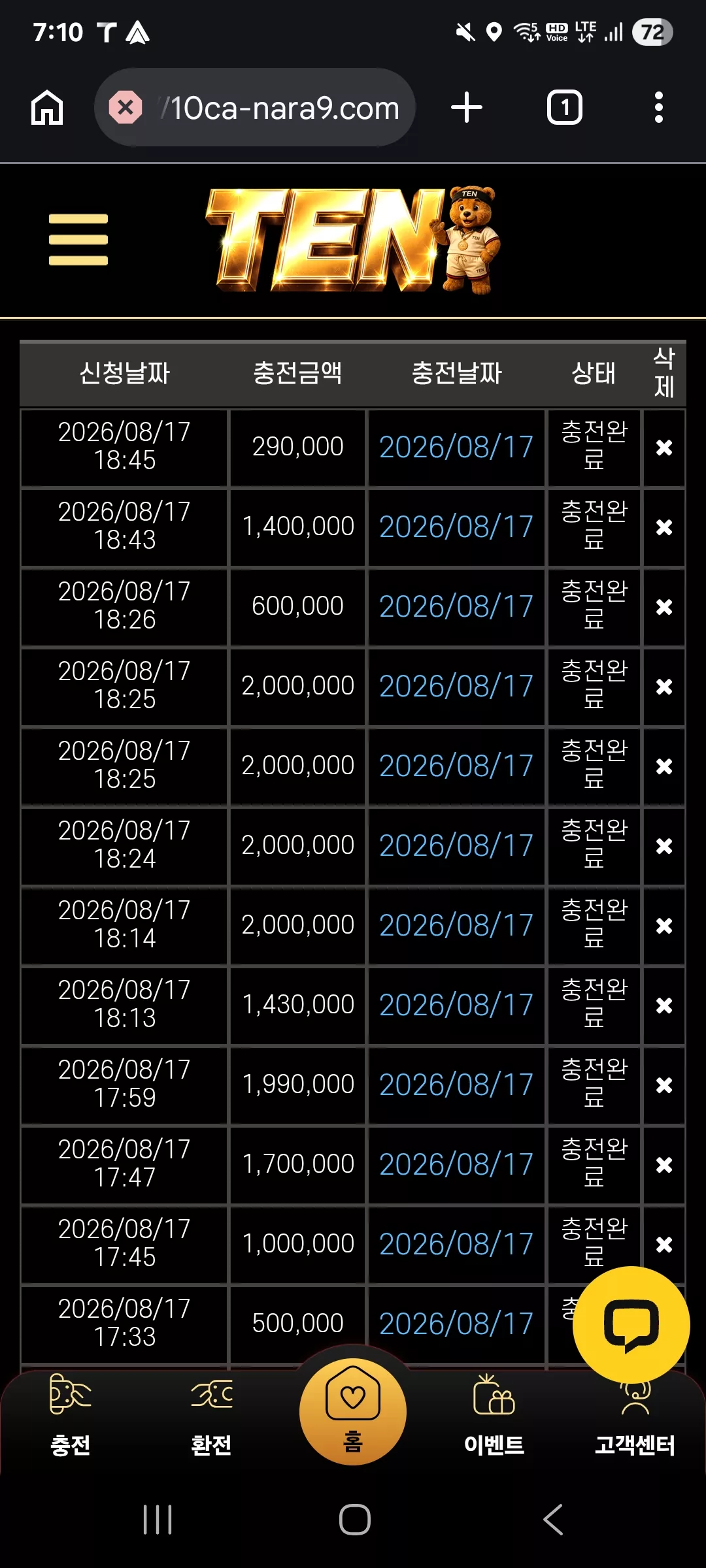706x1568 pixels.
Task: Delete the 600,000 charge record
Action: click(664, 607)
